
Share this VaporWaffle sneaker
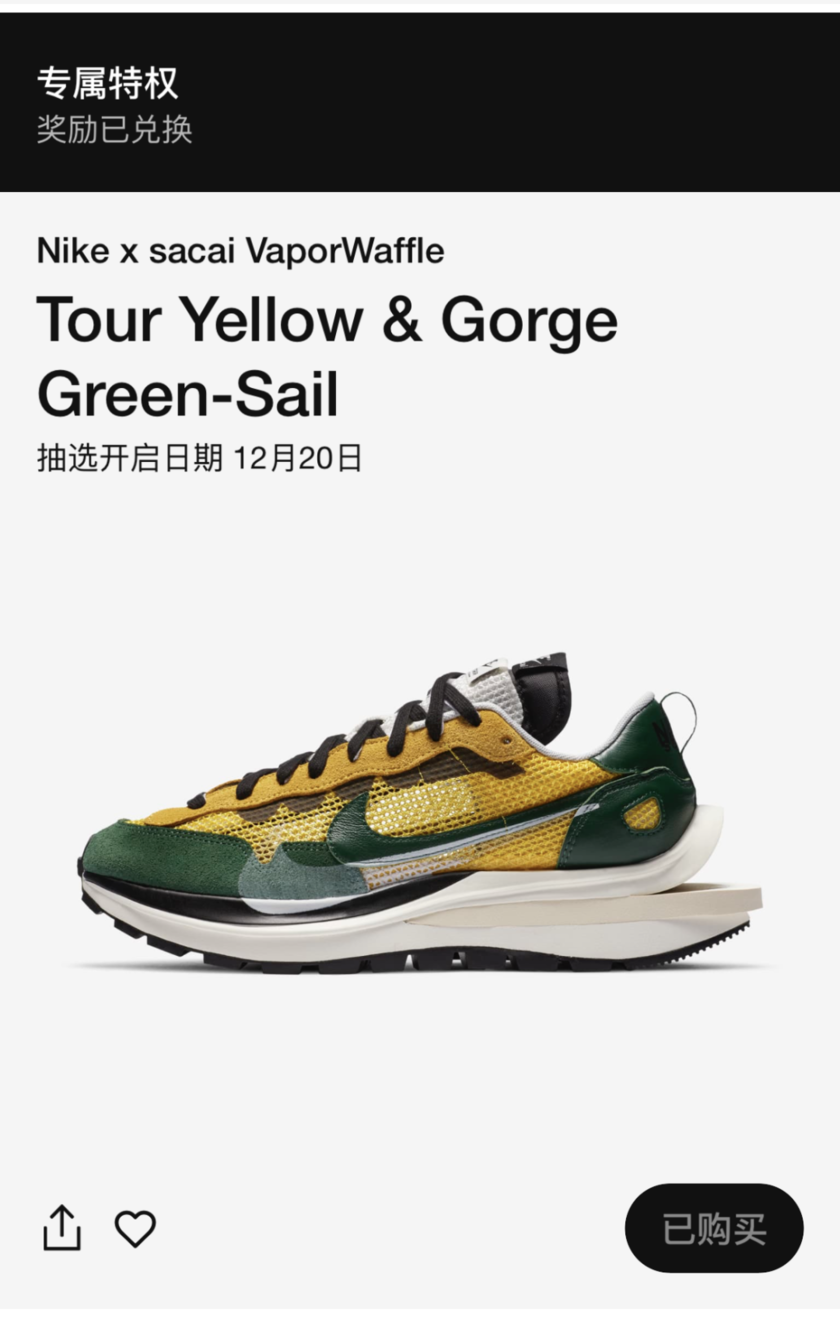coord(61,1227)
